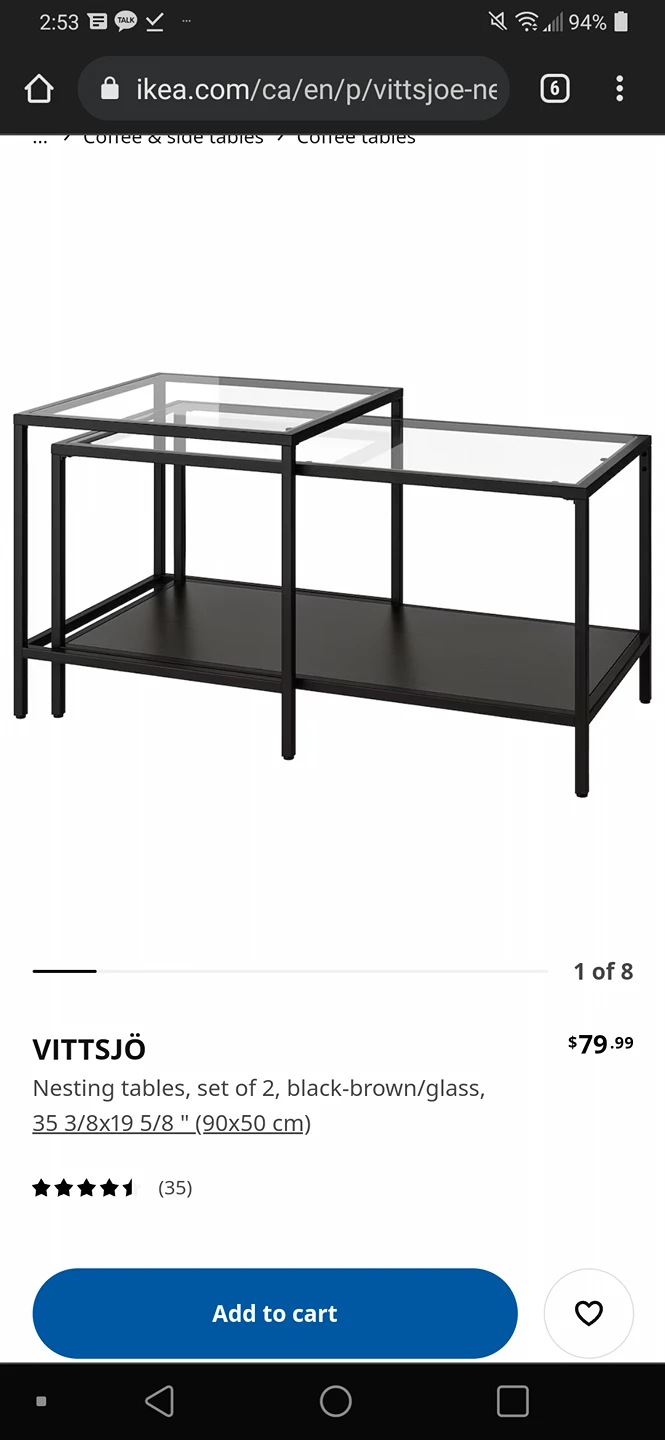Screen dimensions: 665x1440
Task: Open the browser overflow menu
Action: (x=620, y=90)
